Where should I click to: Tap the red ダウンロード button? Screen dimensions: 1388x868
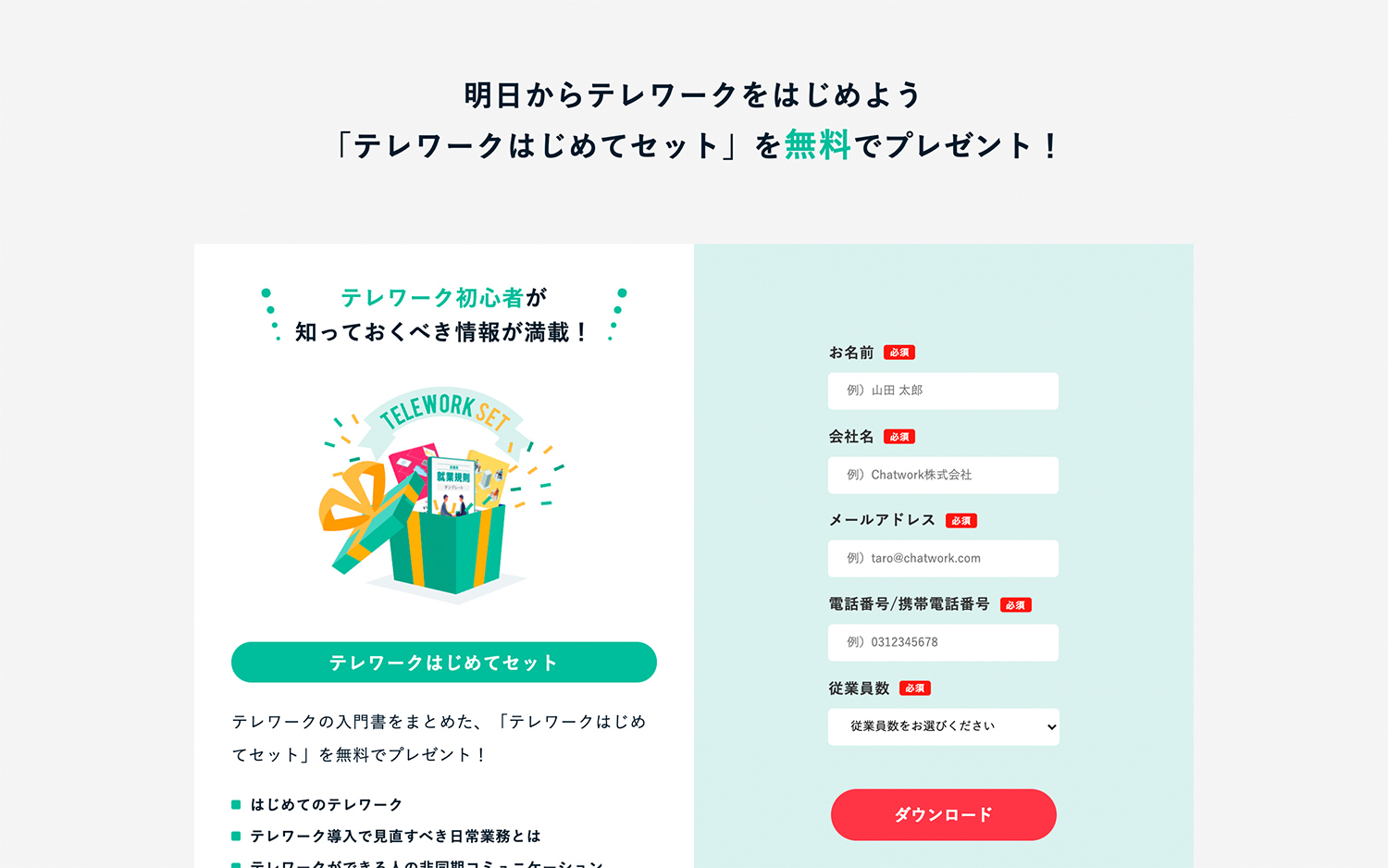click(x=943, y=814)
